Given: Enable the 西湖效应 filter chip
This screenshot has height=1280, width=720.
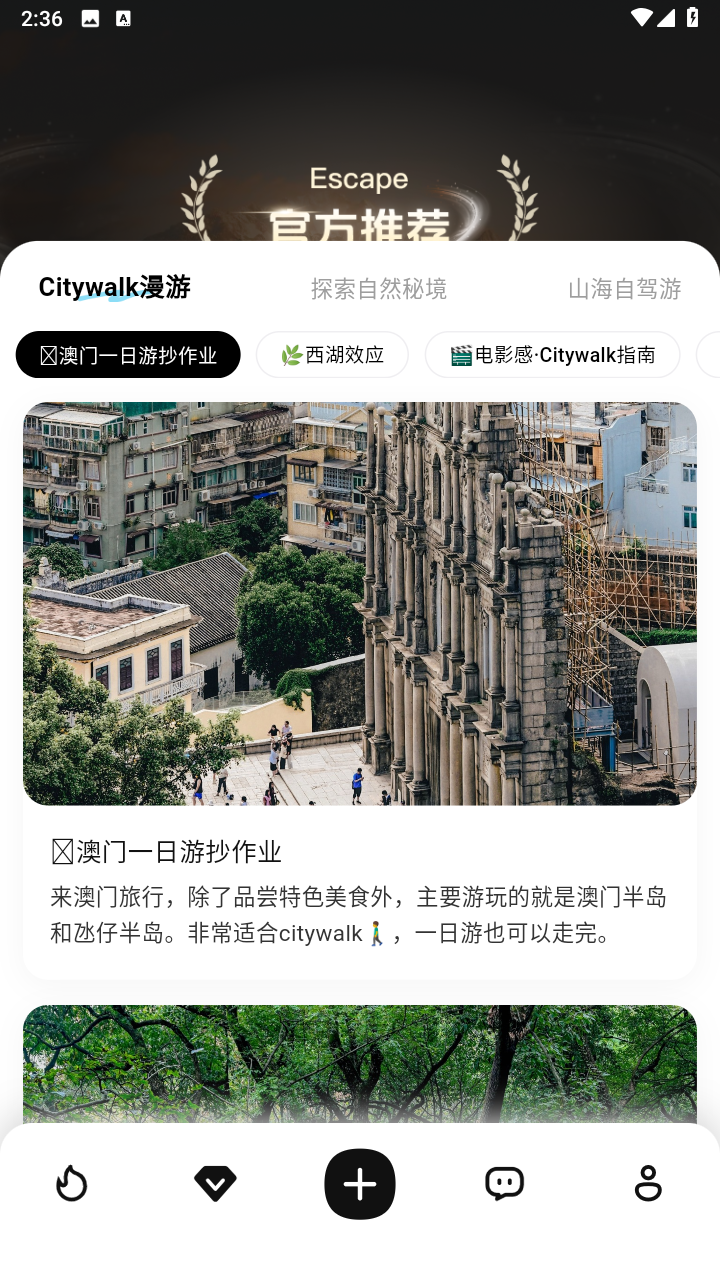Looking at the screenshot, I should [332, 354].
